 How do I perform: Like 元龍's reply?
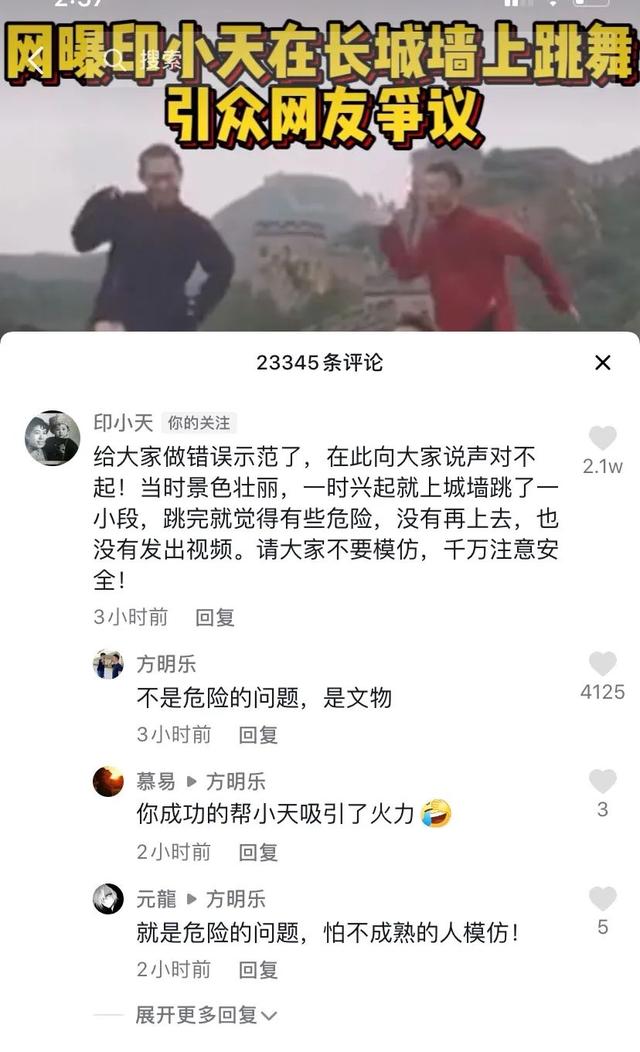click(602, 898)
